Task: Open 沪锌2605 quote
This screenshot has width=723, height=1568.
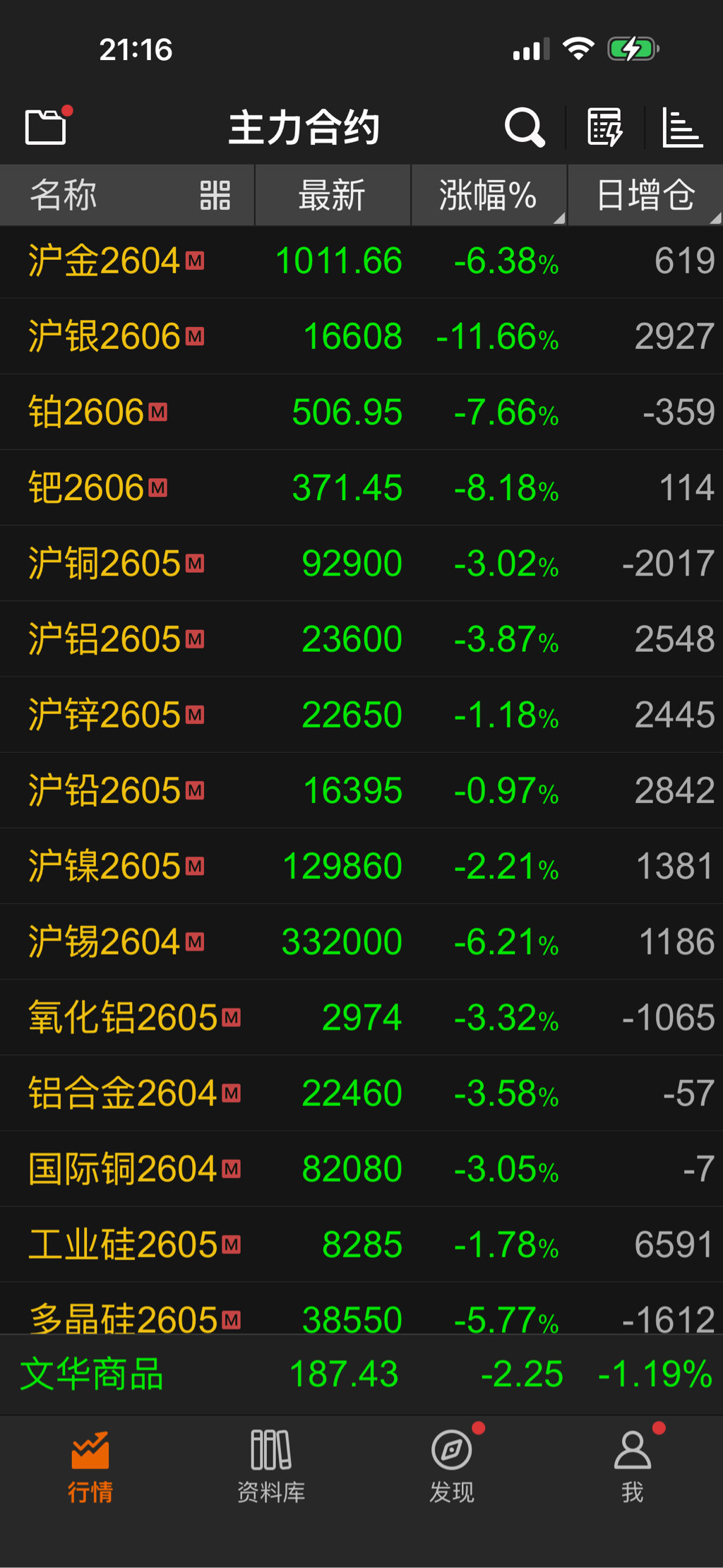Action: (x=361, y=715)
